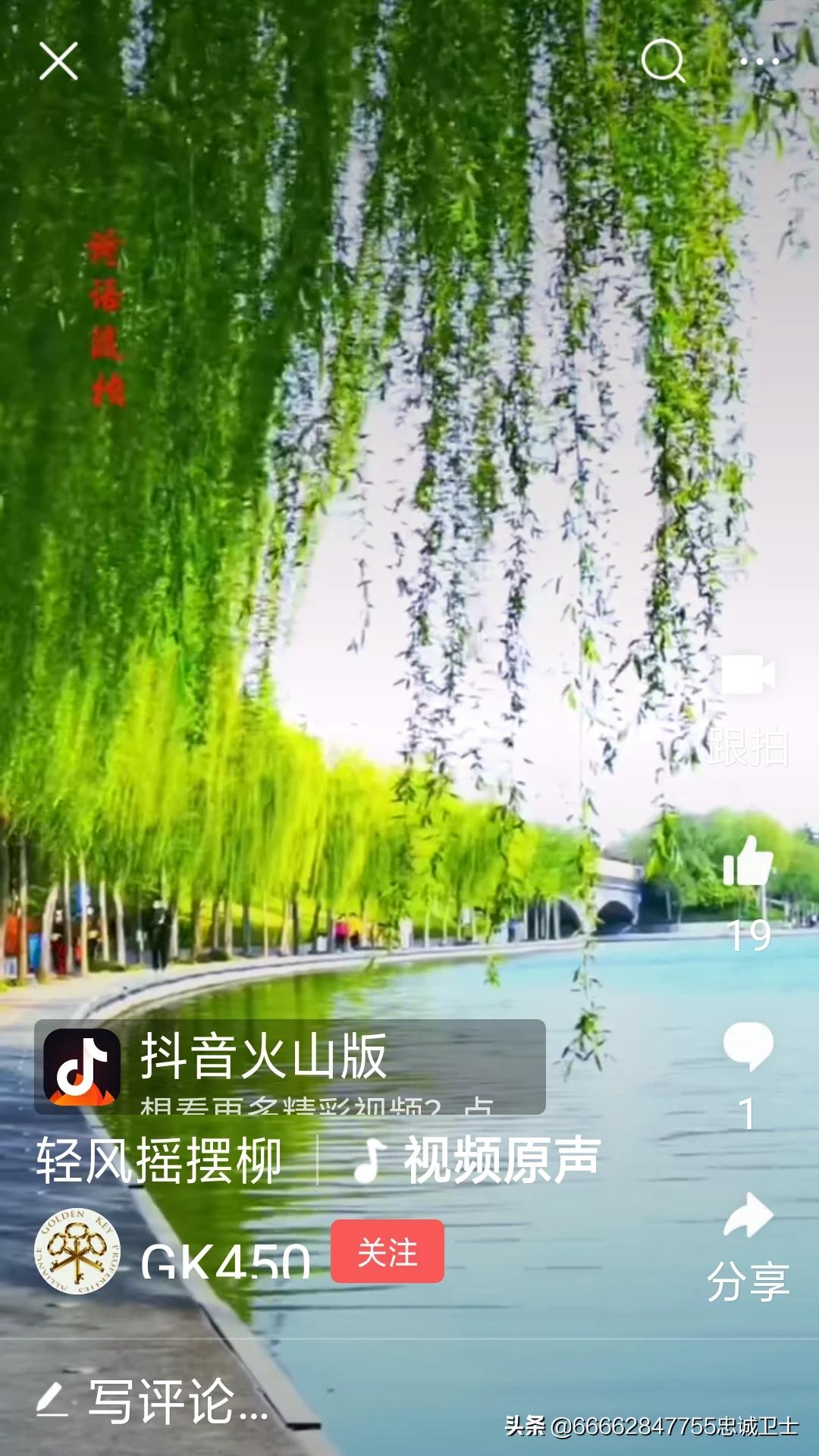Image resolution: width=819 pixels, height=1456 pixels.
Task: Tap the 视频原声 sound link
Action: click(478, 1160)
